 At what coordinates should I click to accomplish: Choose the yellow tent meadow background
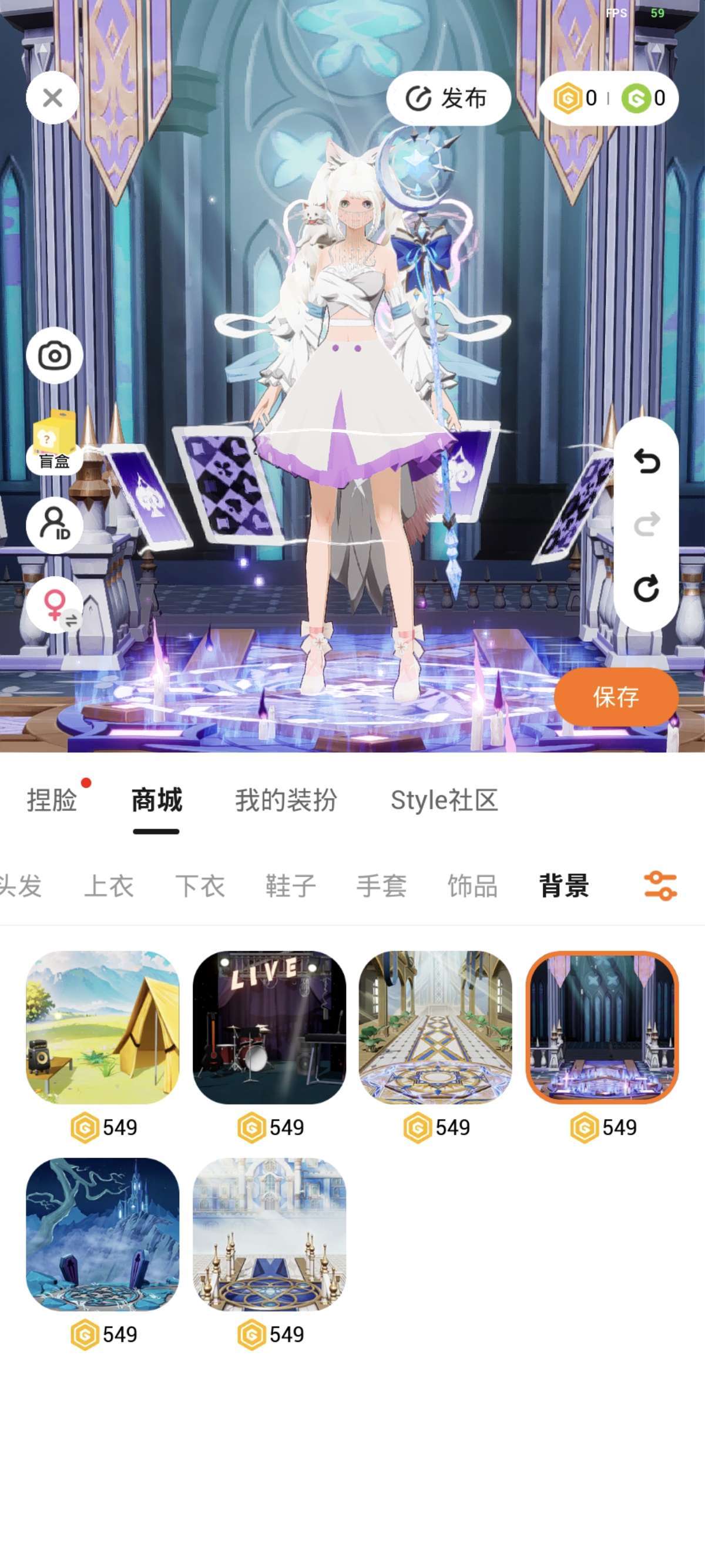pyautogui.click(x=102, y=1027)
